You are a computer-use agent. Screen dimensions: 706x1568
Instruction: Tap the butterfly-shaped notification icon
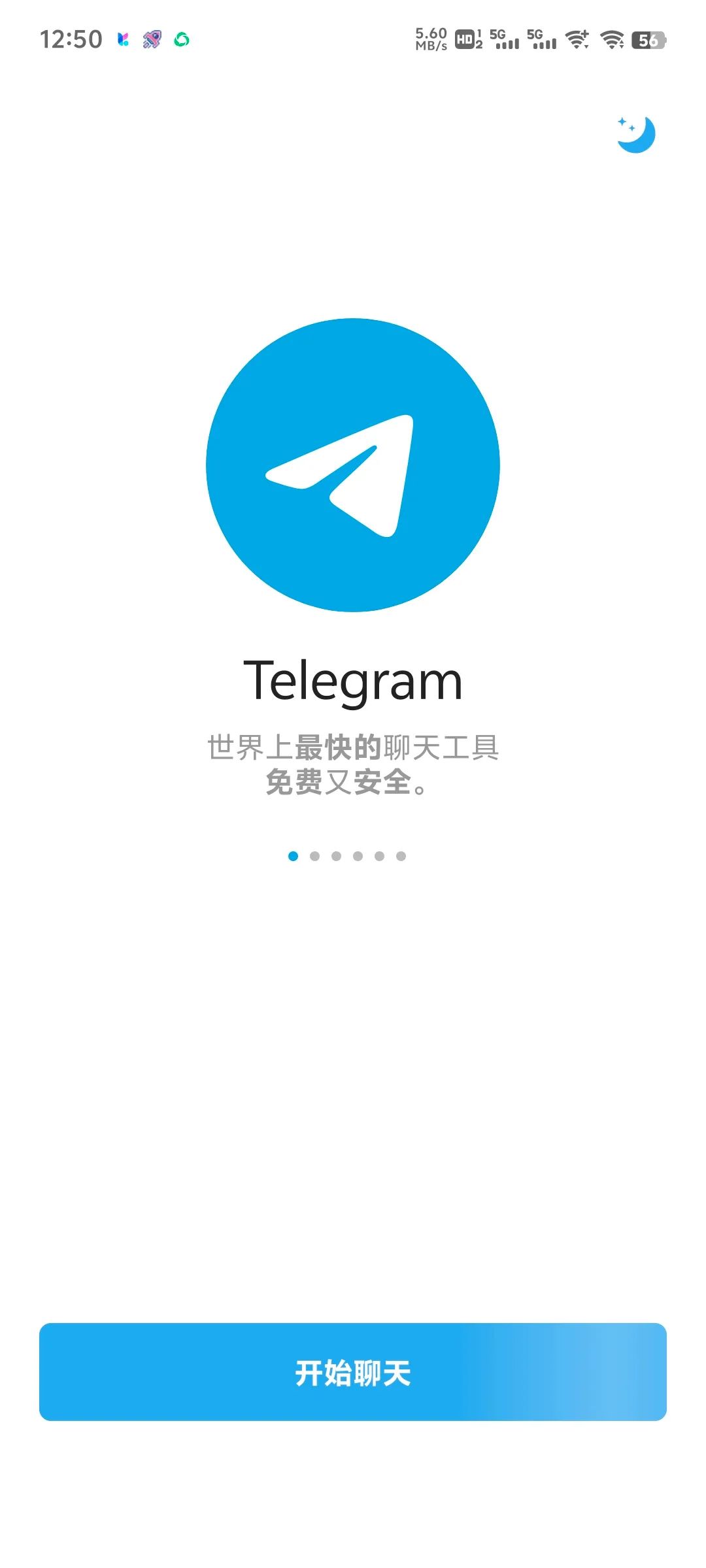point(123,41)
